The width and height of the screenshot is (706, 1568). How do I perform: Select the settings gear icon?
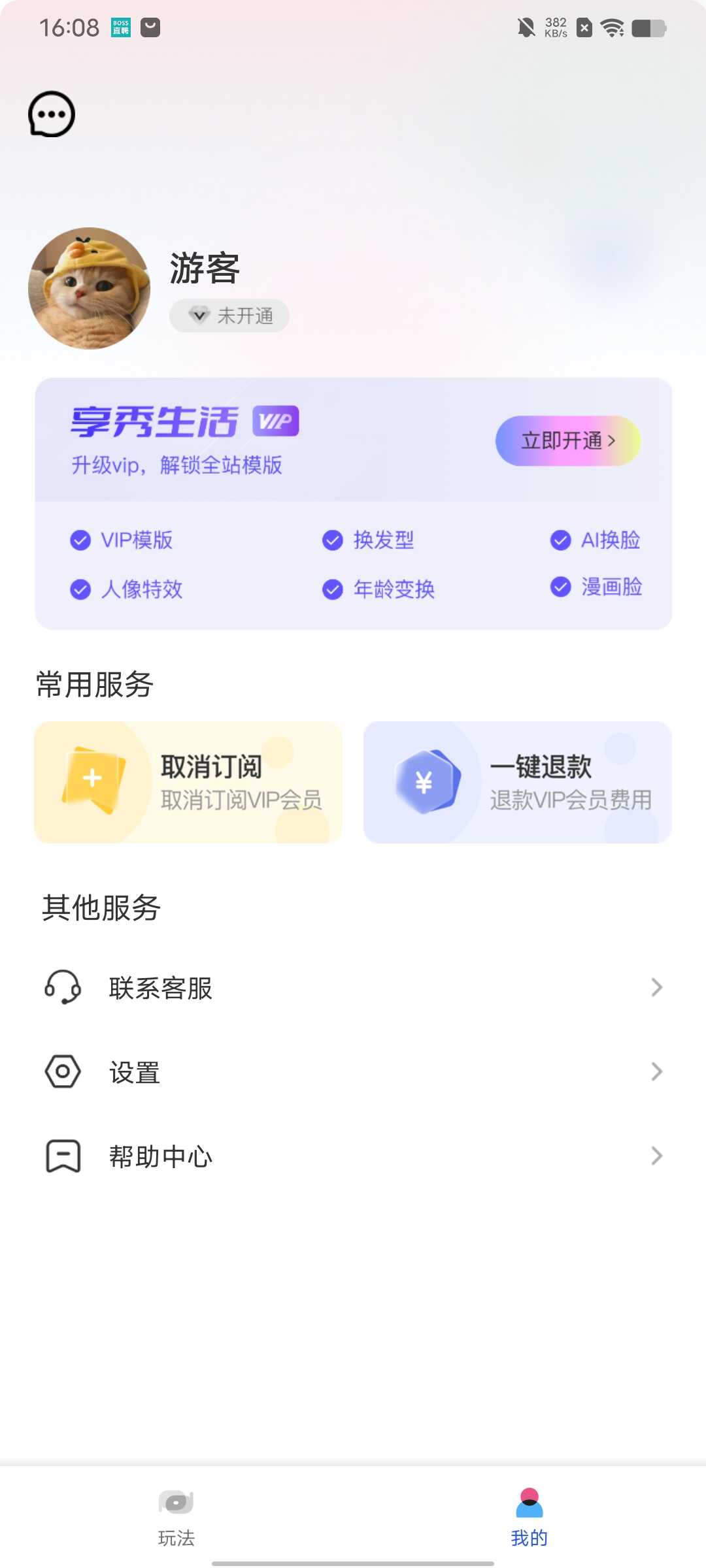click(x=62, y=1071)
